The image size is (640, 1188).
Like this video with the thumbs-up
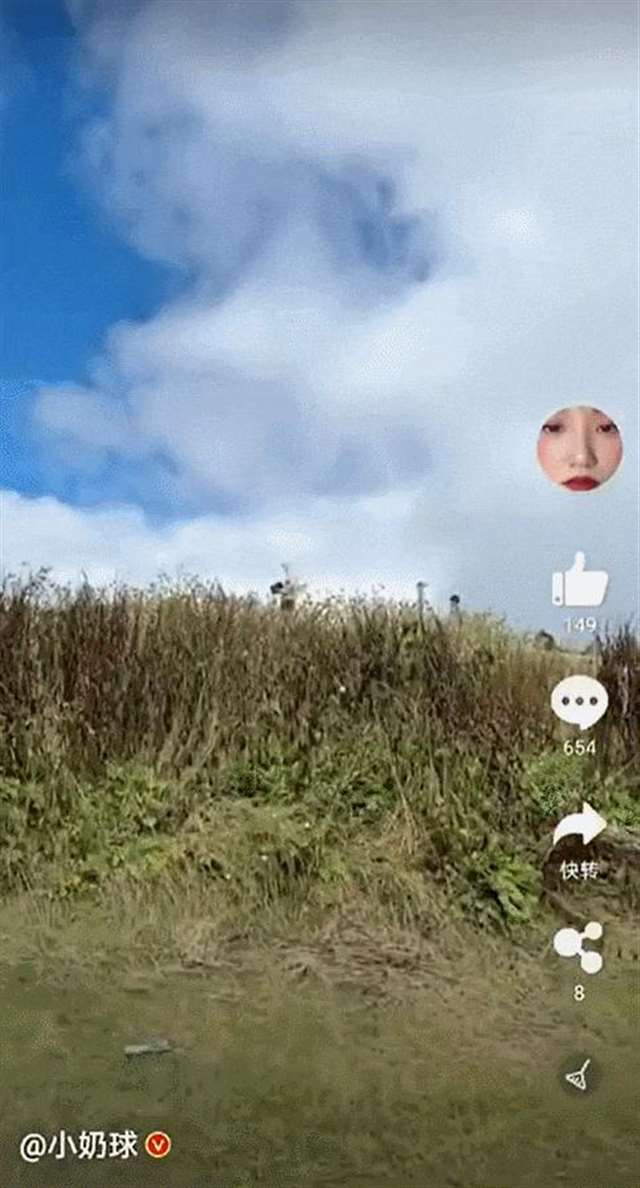point(580,581)
